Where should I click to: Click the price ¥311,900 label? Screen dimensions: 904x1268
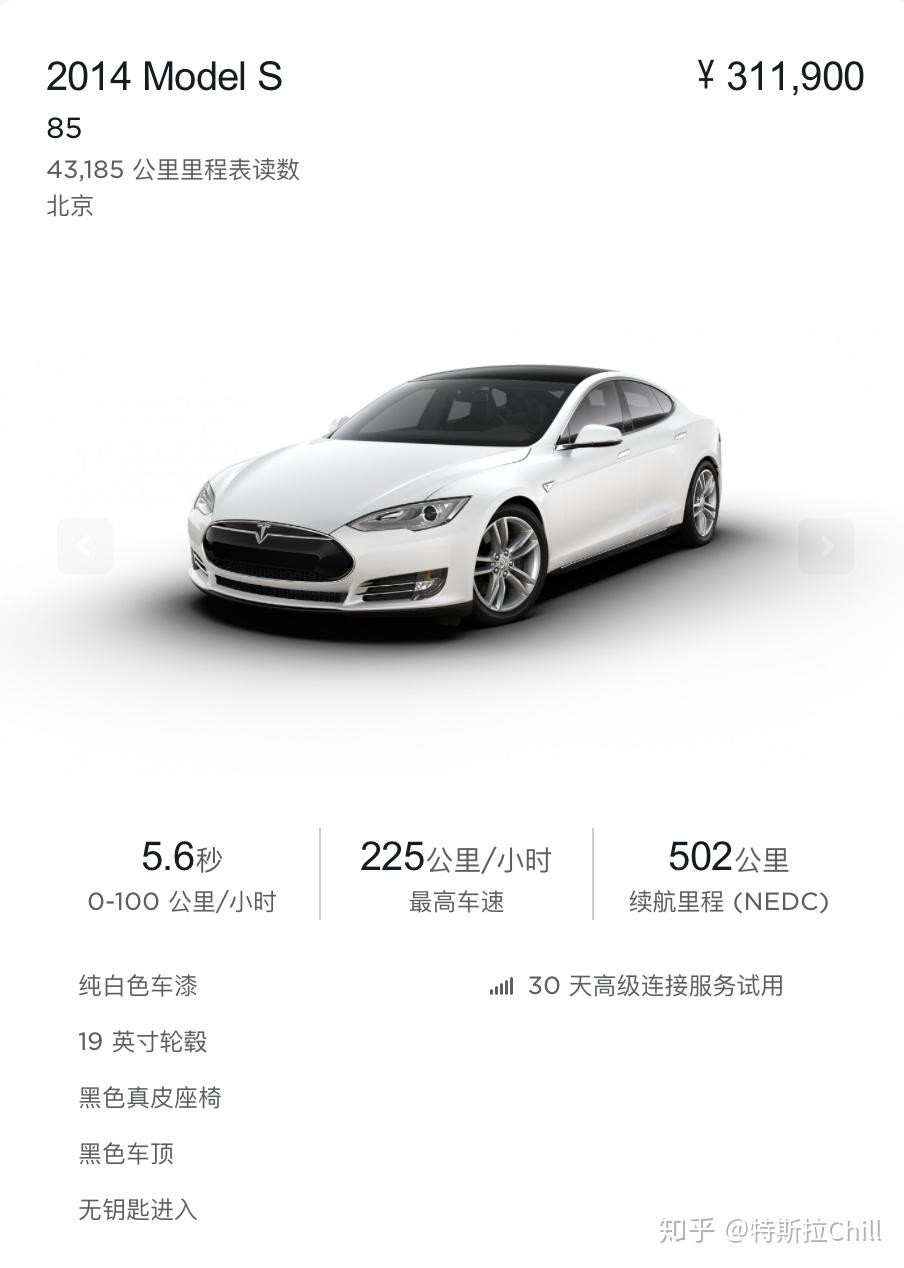click(x=779, y=76)
